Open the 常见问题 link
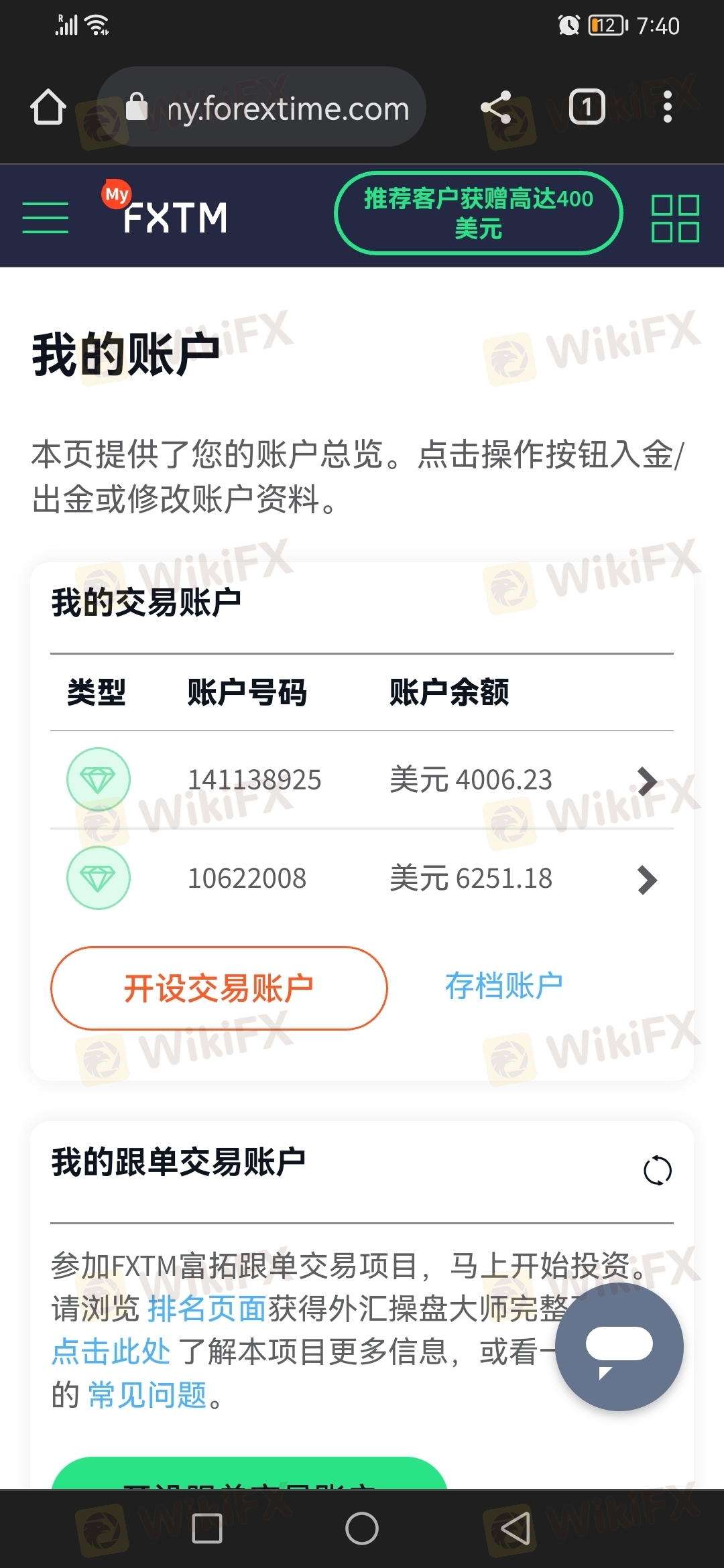 click(x=147, y=1395)
